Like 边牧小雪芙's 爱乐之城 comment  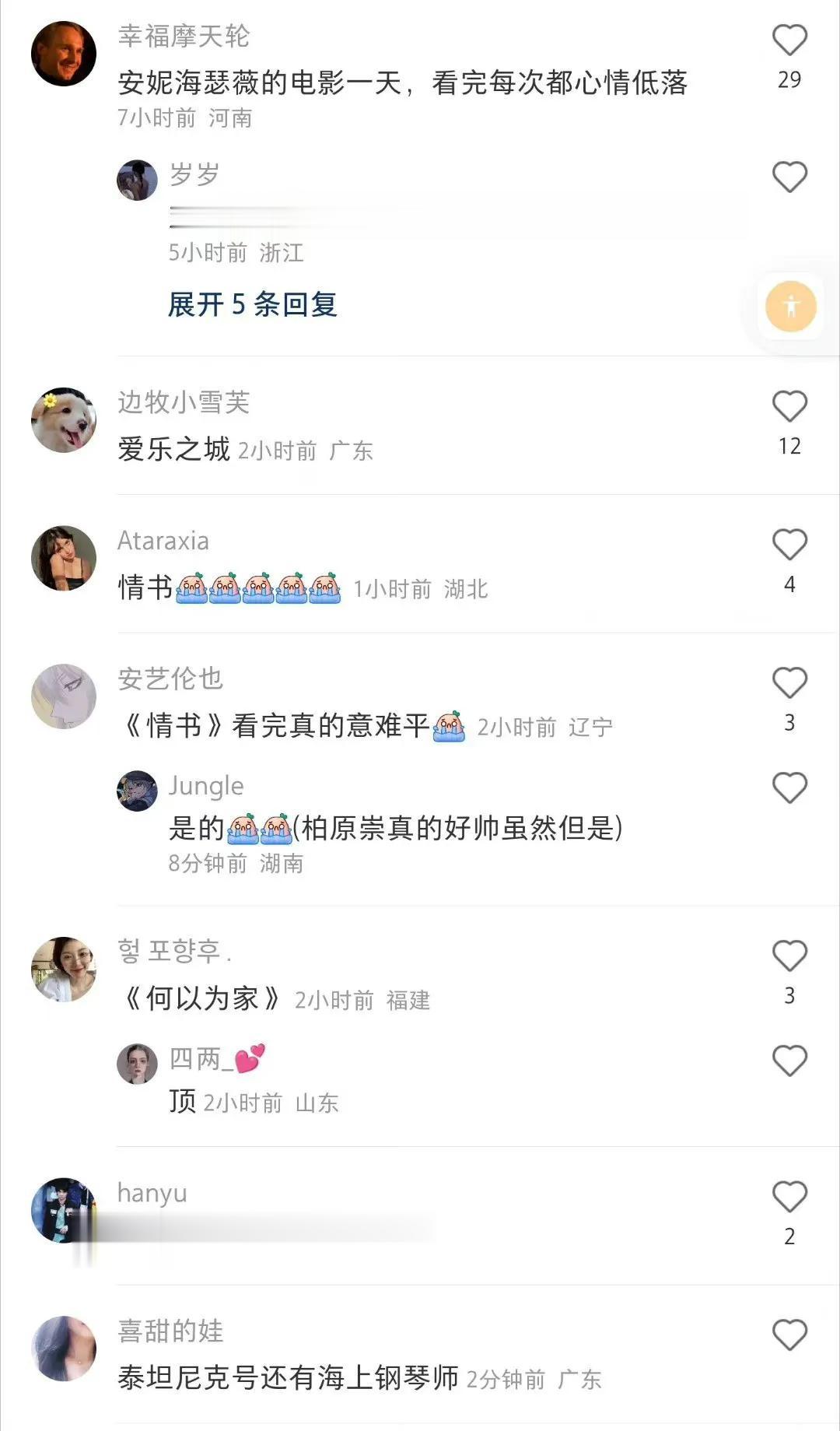[x=789, y=407]
